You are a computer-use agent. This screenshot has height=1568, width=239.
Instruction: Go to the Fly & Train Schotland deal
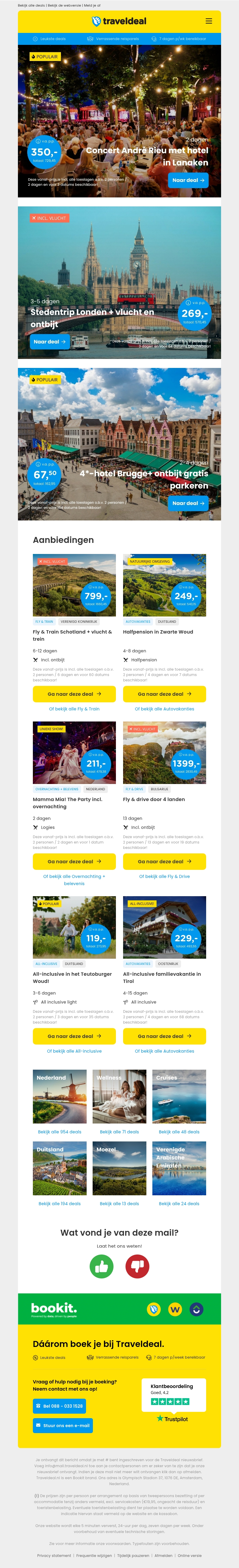pyautogui.click(x=74, y=693)
